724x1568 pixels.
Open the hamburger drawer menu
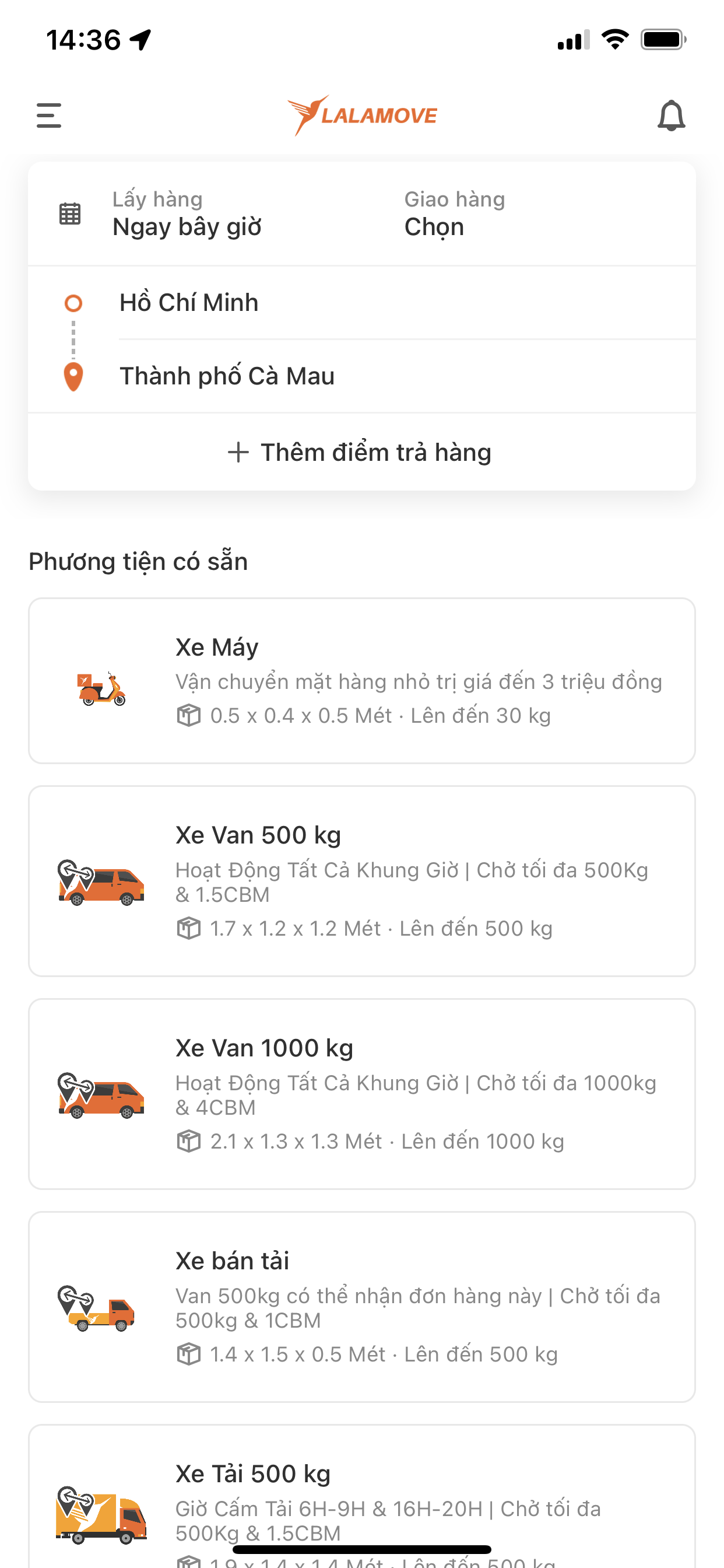click(x=48, y=116)
